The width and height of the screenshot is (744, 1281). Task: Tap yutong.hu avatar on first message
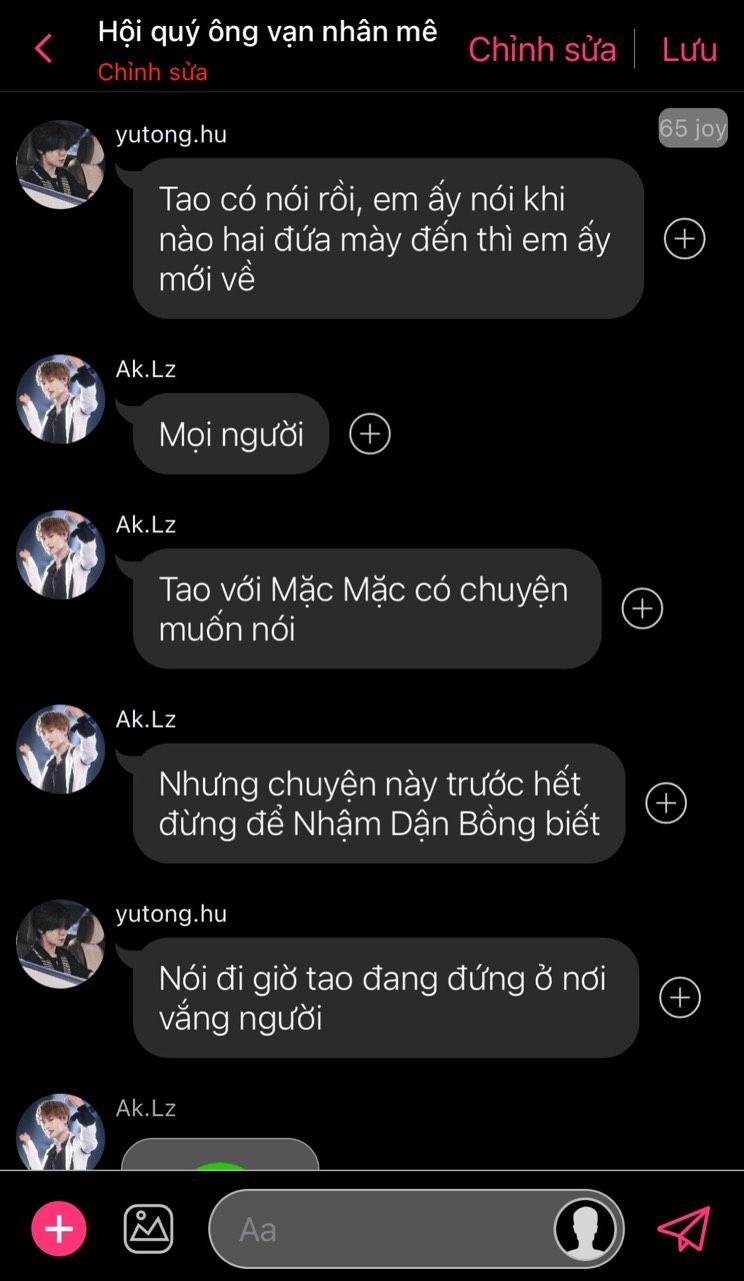pyautogui.click(x=60, y=165)
